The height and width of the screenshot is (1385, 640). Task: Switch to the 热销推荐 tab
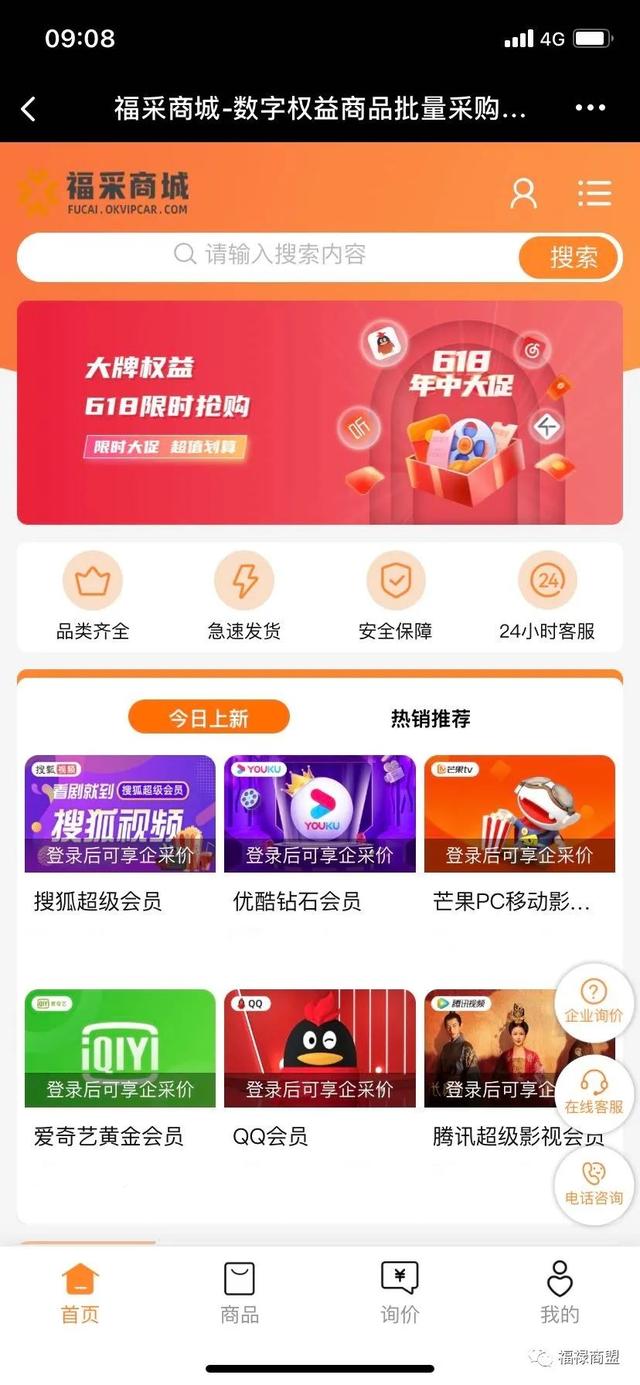(x=430, y=717)
